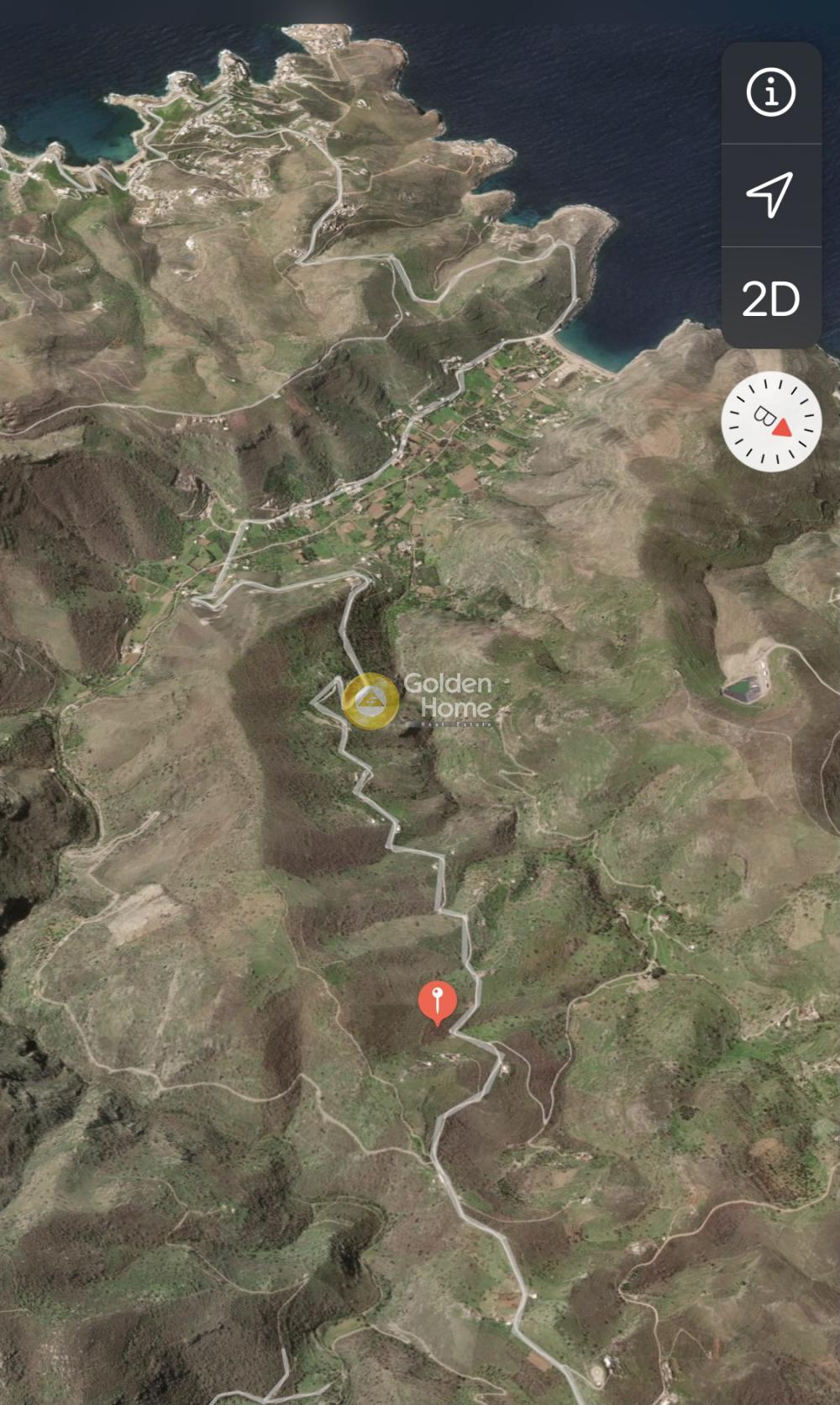Switch map to 2D view
This screenshot has height=1405, width=840.
(770, 298)
